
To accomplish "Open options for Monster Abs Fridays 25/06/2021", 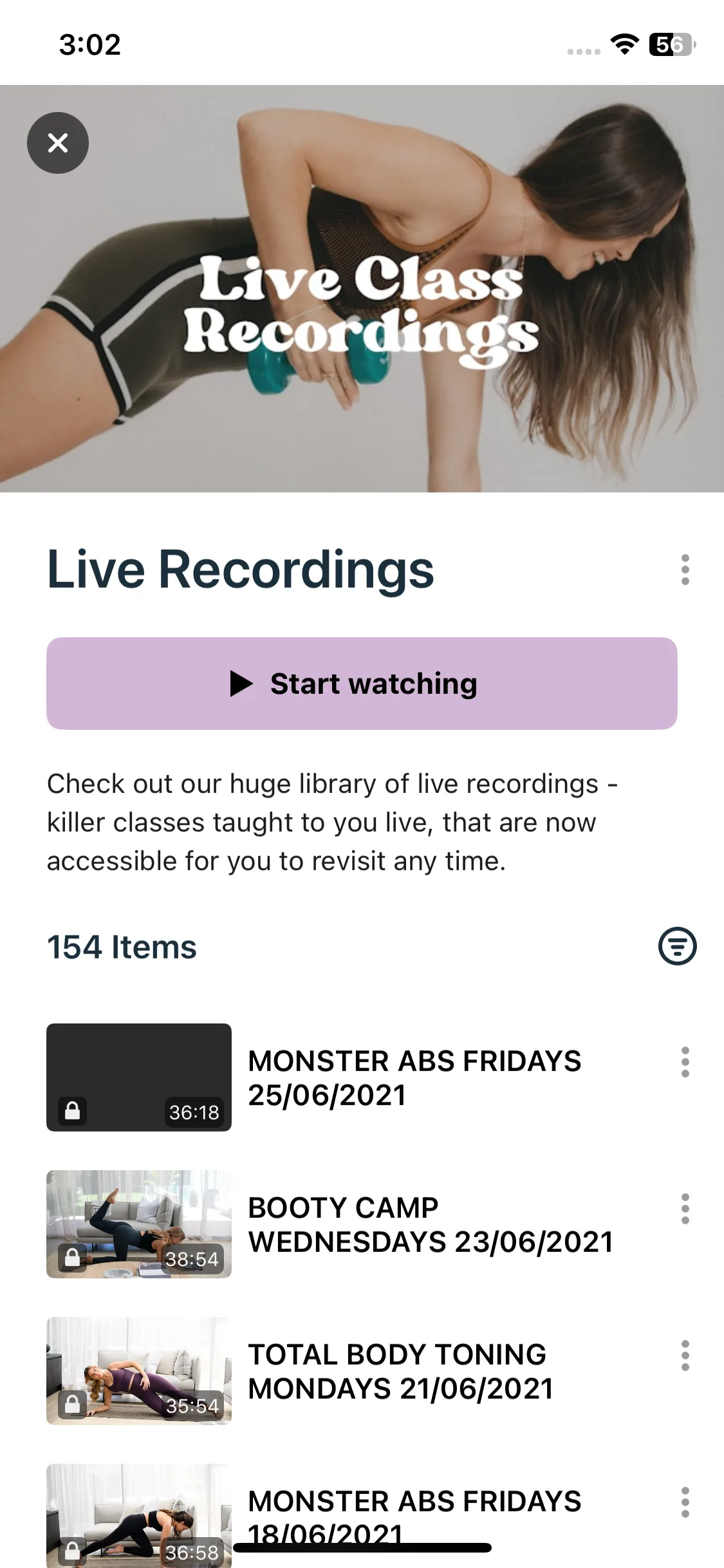I will coord(685,1062).
